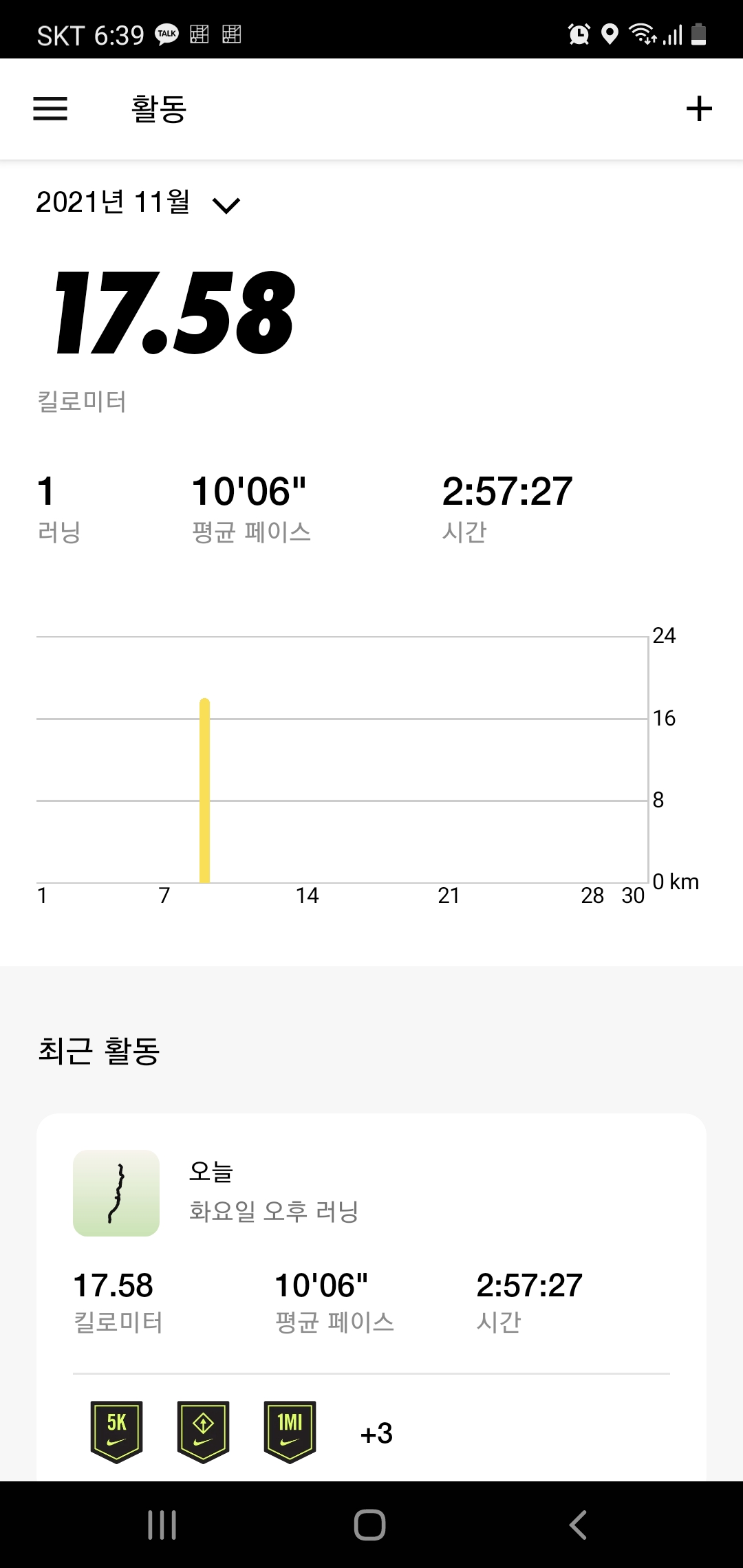743x1568 pixels.
Task: Open recent apps from navigation bar
Action: pyautogui.click(x=162, y=1525)
